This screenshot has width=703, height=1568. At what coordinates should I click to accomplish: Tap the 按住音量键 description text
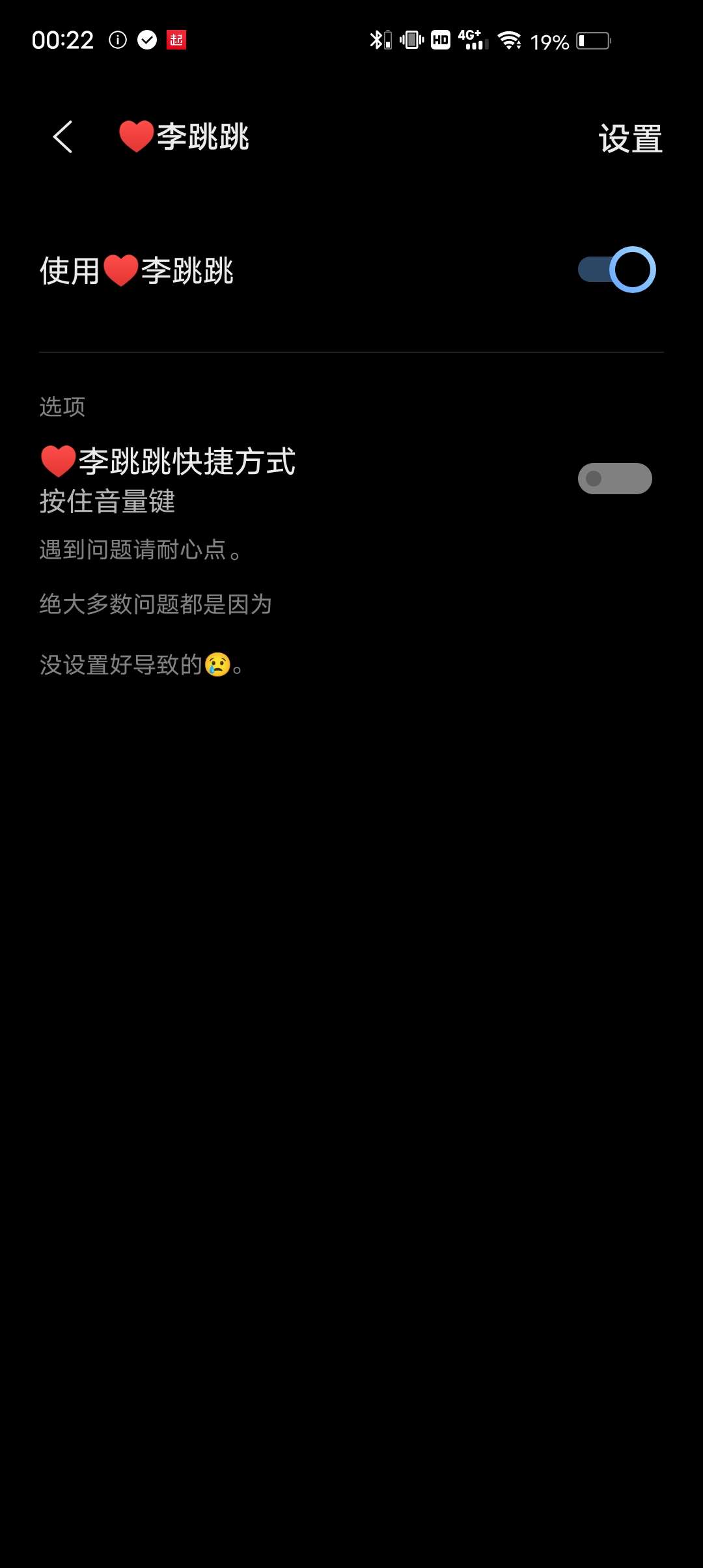pyautogui.click(x=107, y=502)
